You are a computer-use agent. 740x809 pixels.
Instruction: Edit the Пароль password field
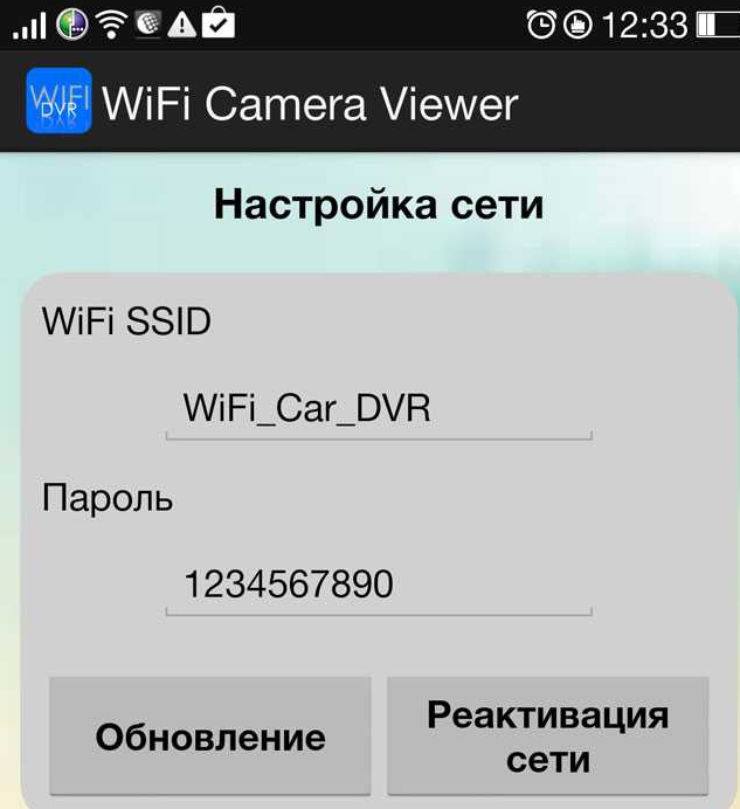[378, 585]
